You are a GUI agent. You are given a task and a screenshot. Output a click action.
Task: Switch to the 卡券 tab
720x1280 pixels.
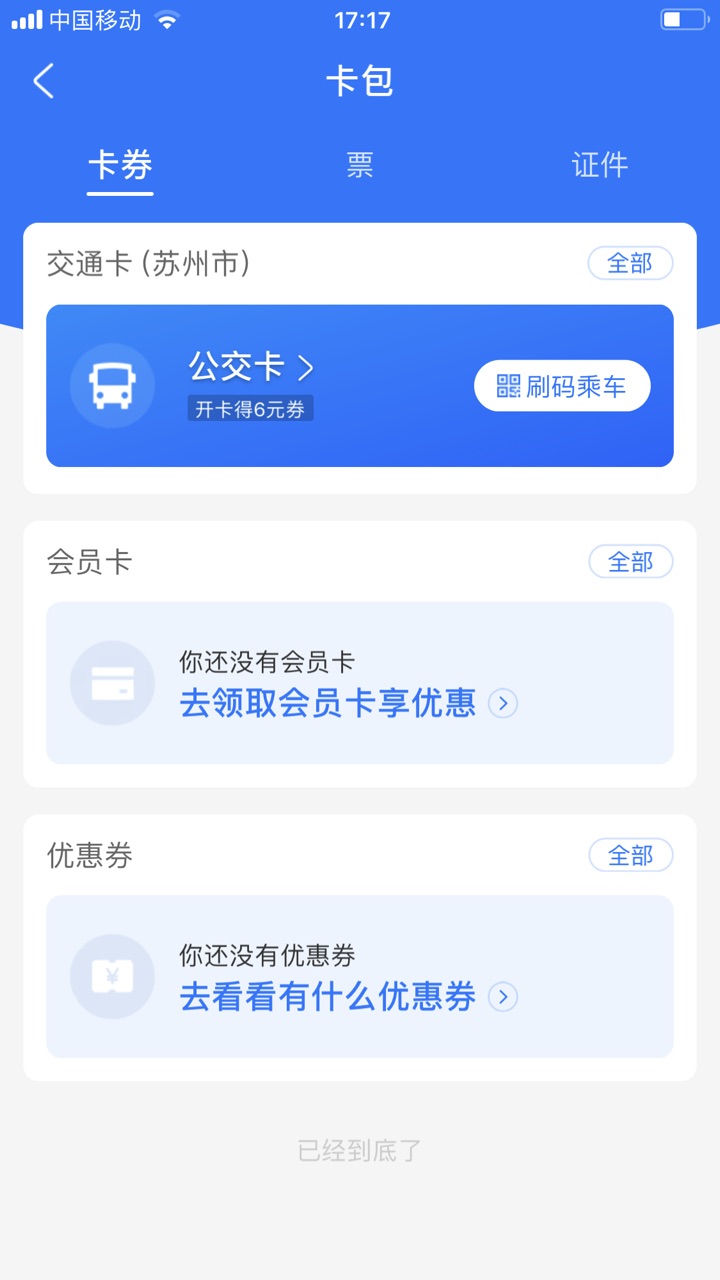tap(120, 165)
